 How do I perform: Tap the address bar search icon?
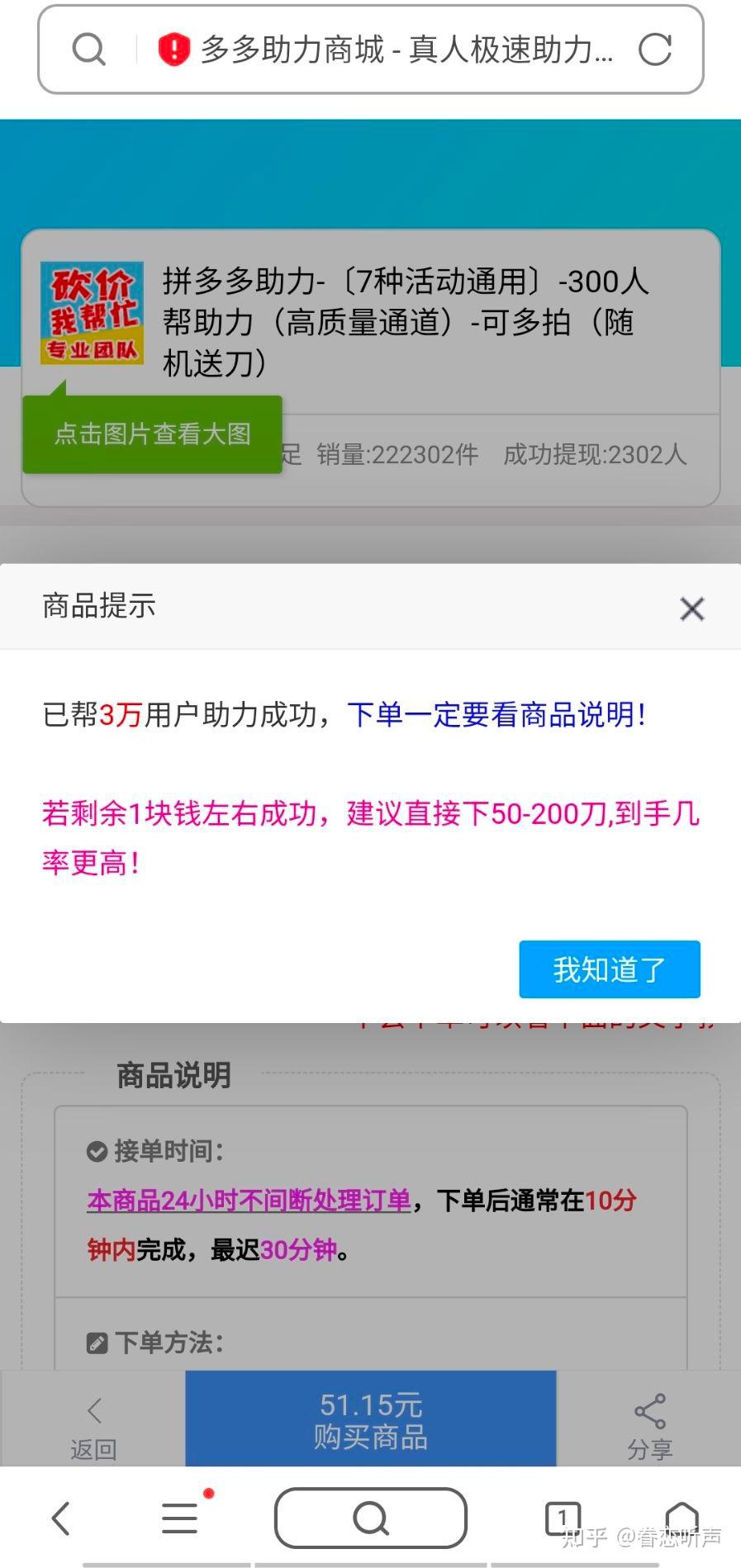(88, 50)
